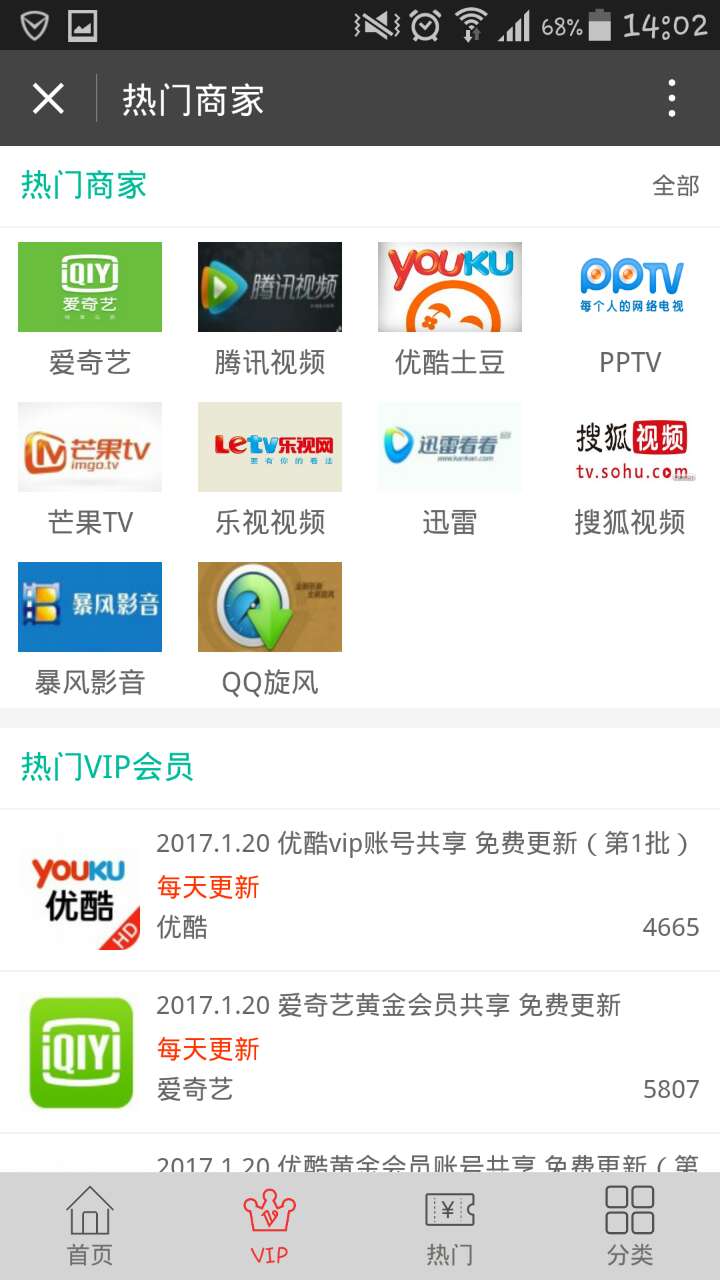This screenshot has width=720, height=1280.
Task: Go to 搜狐视频 merchant
Action: [x=630, y=467]
